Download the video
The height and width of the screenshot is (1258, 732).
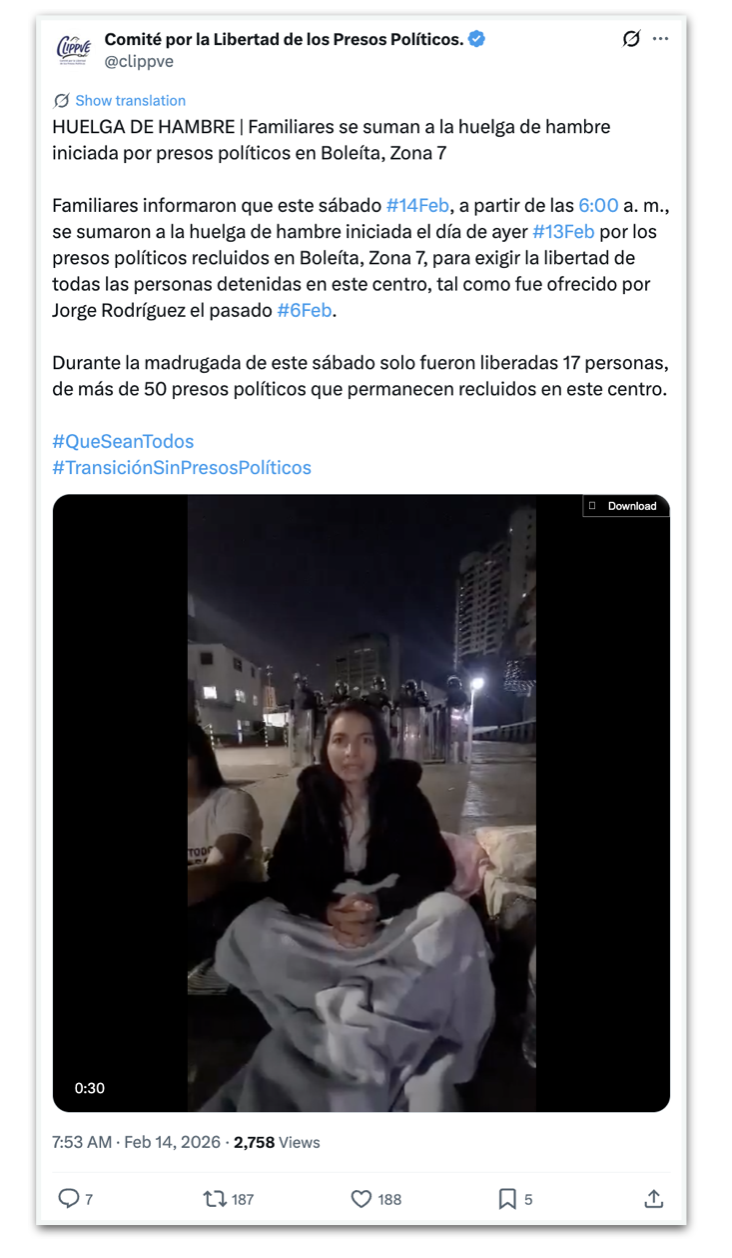[624, 506]
